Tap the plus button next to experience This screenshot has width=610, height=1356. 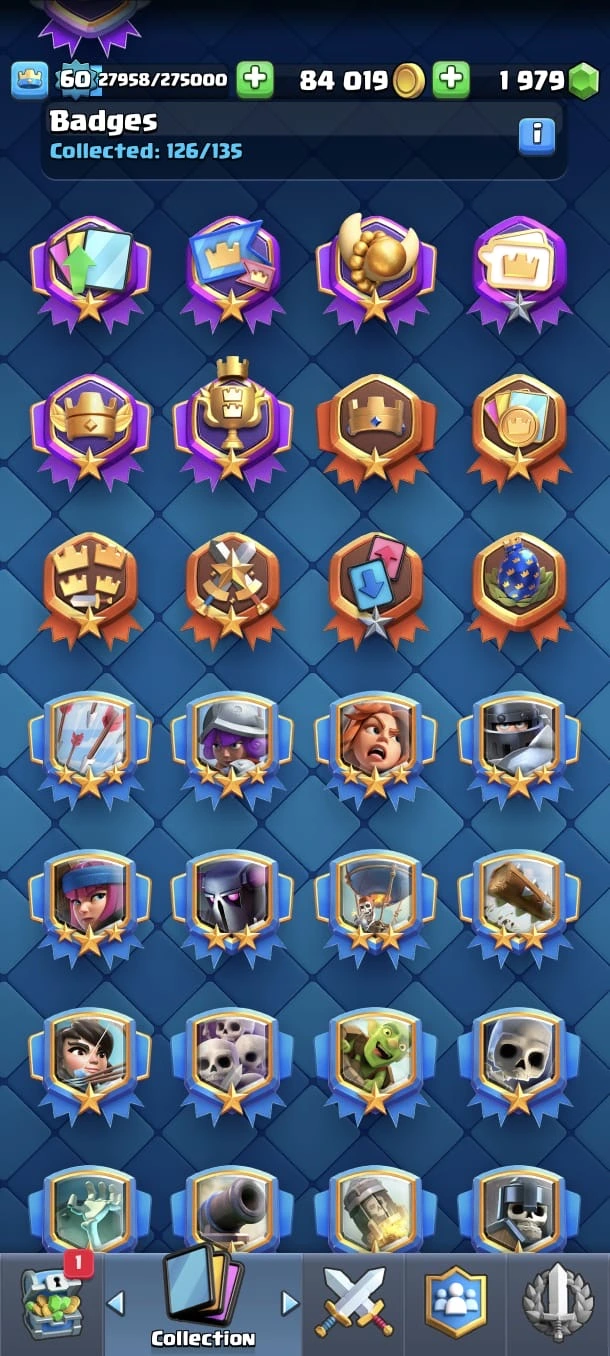point(255,79)
